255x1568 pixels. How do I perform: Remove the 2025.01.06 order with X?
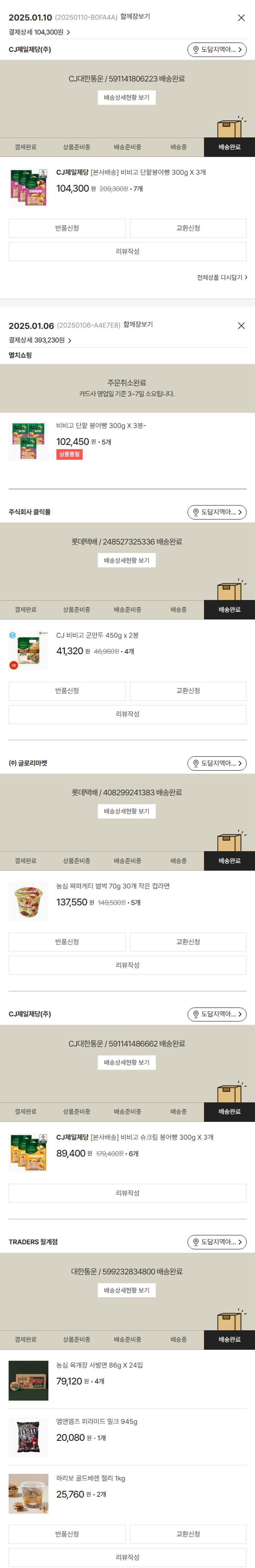tap(241, 326)
